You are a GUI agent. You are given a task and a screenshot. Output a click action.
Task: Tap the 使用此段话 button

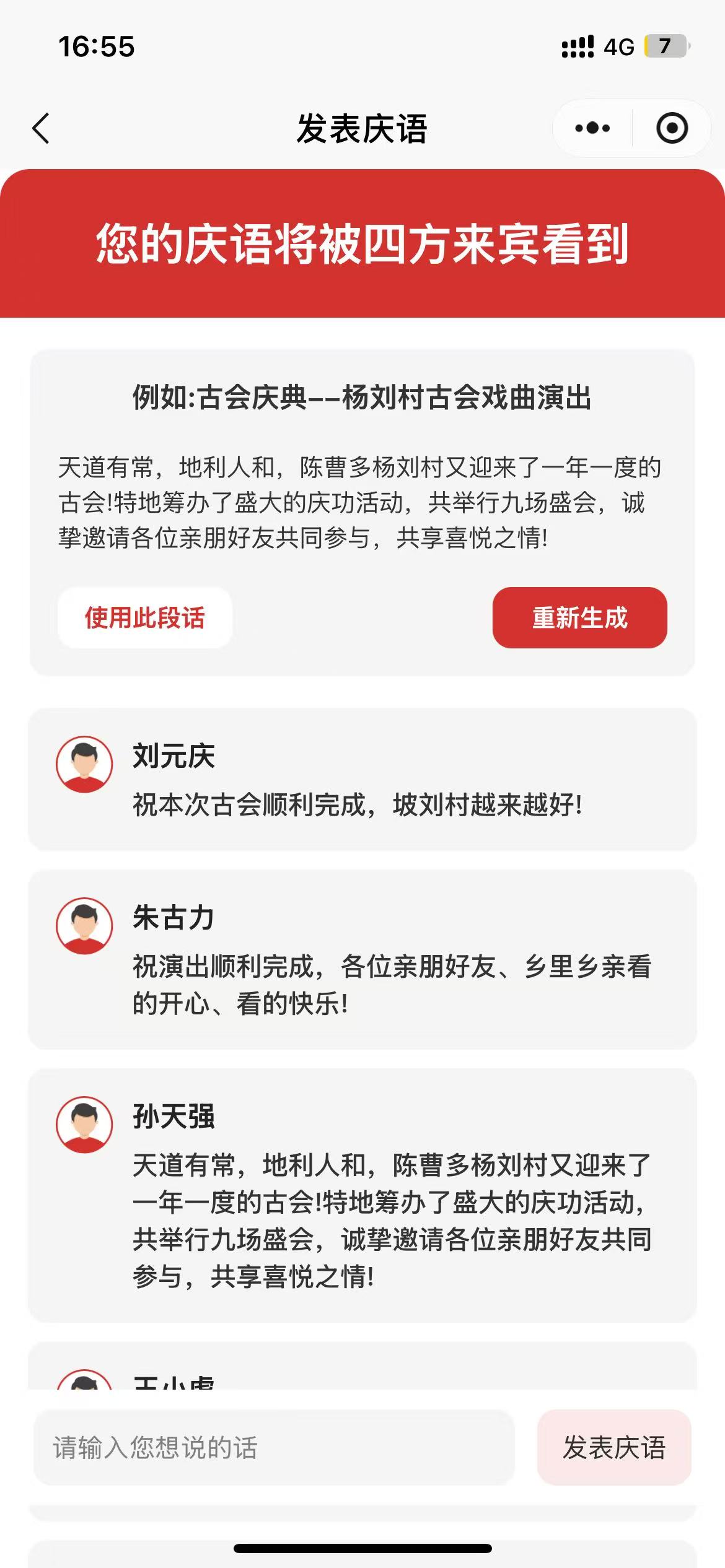(x=144, y=617)
